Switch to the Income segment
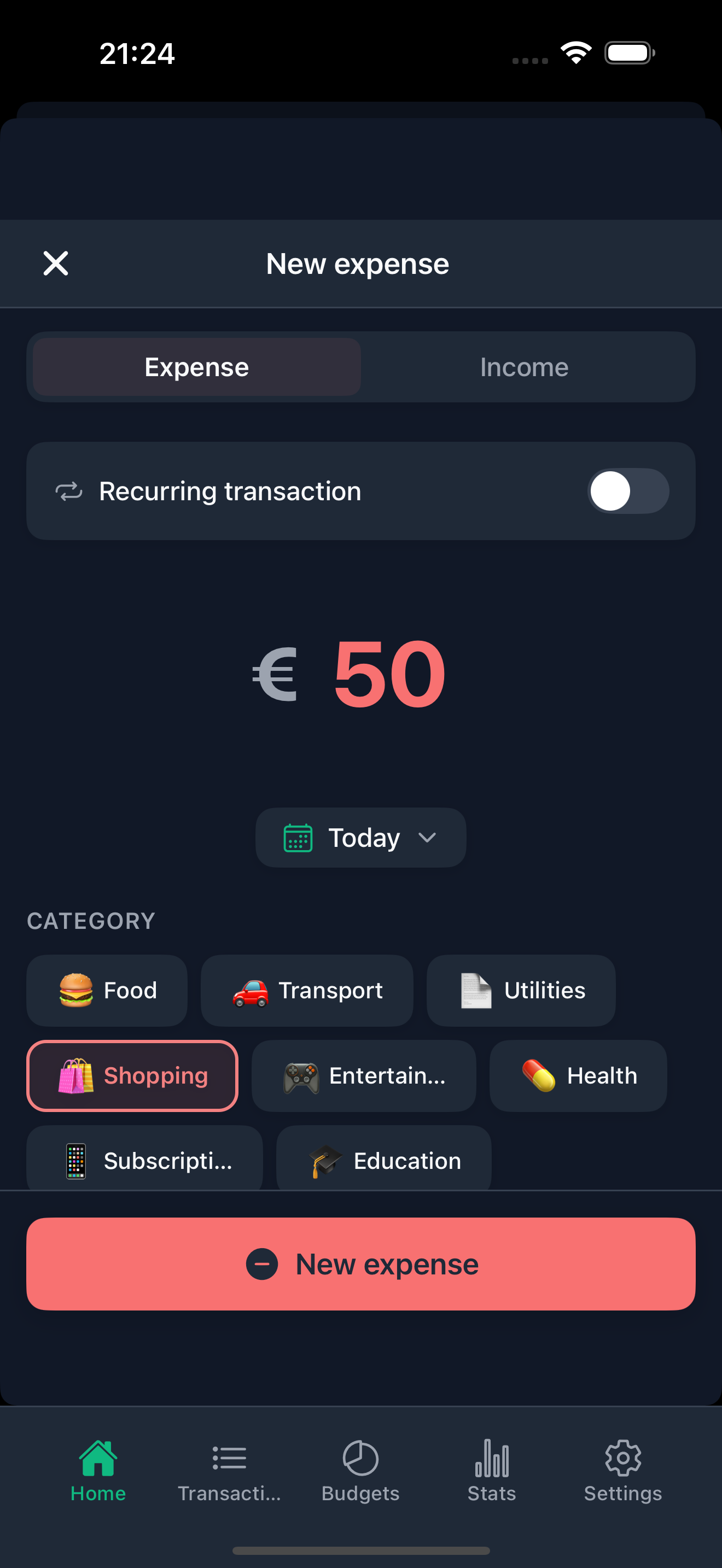722x1568 pixels. pos(524,367)
